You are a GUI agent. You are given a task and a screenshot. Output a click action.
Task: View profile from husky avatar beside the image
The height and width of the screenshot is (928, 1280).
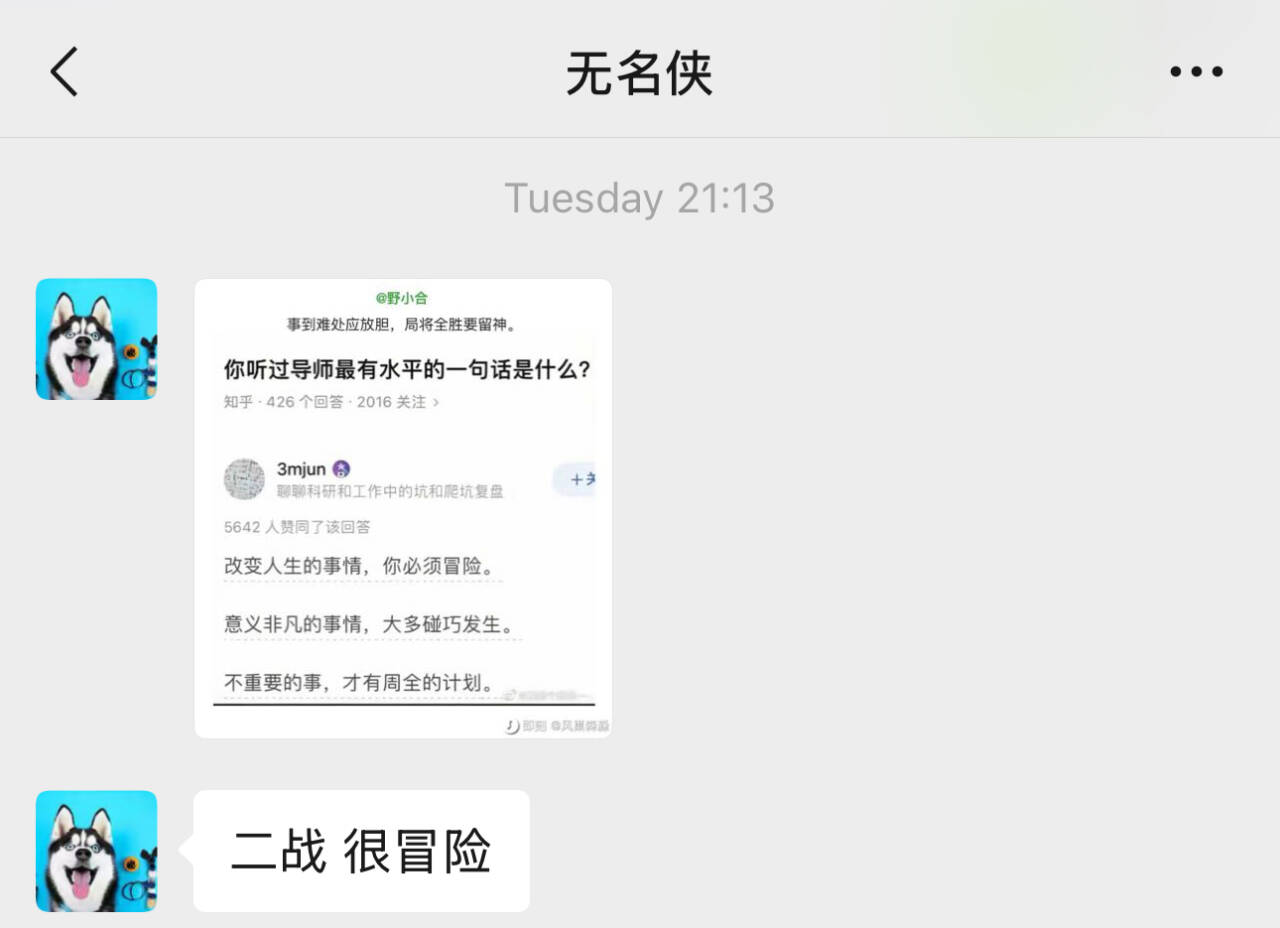pos(96,339)
